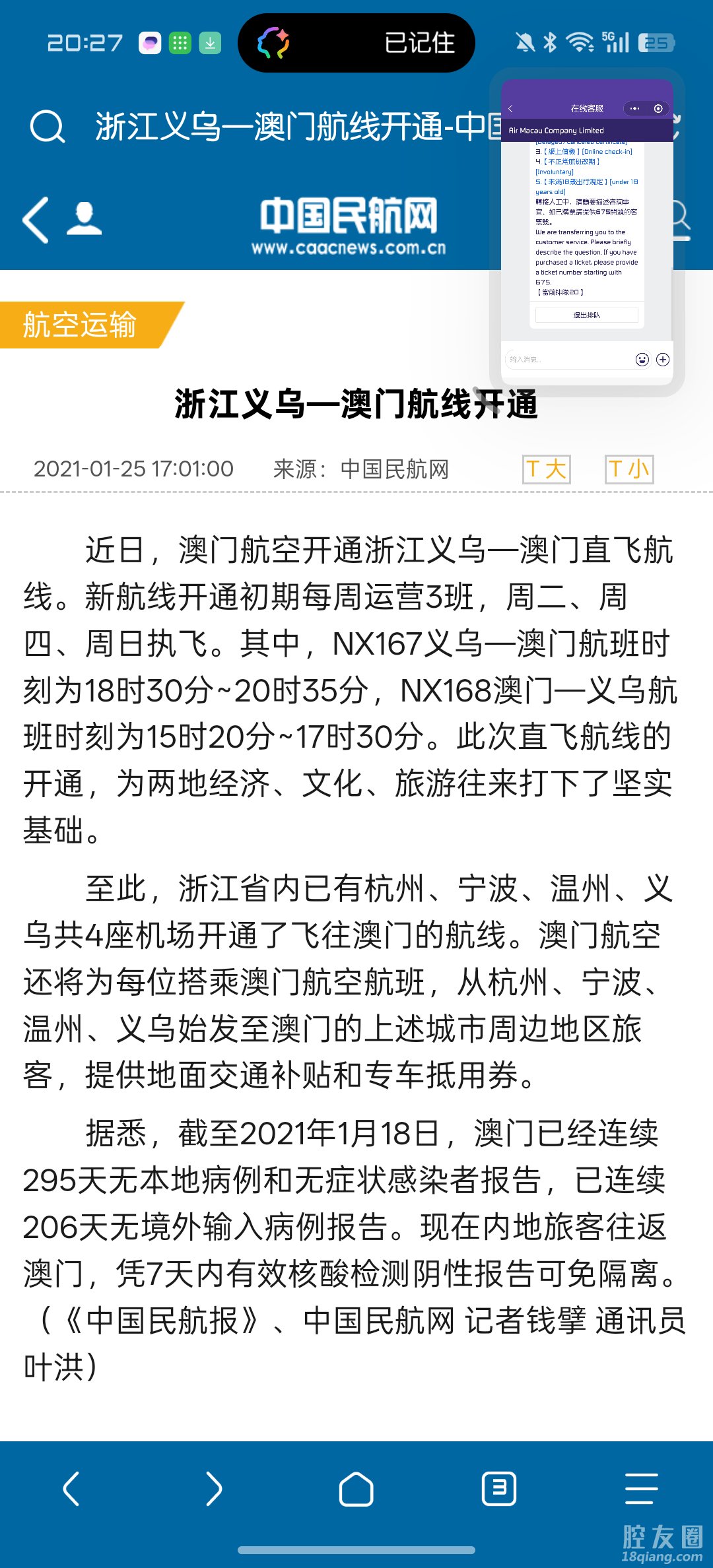Open the browser tabs switcher
Viewport: 713px width, 1568px height.
click(499, 1489)
